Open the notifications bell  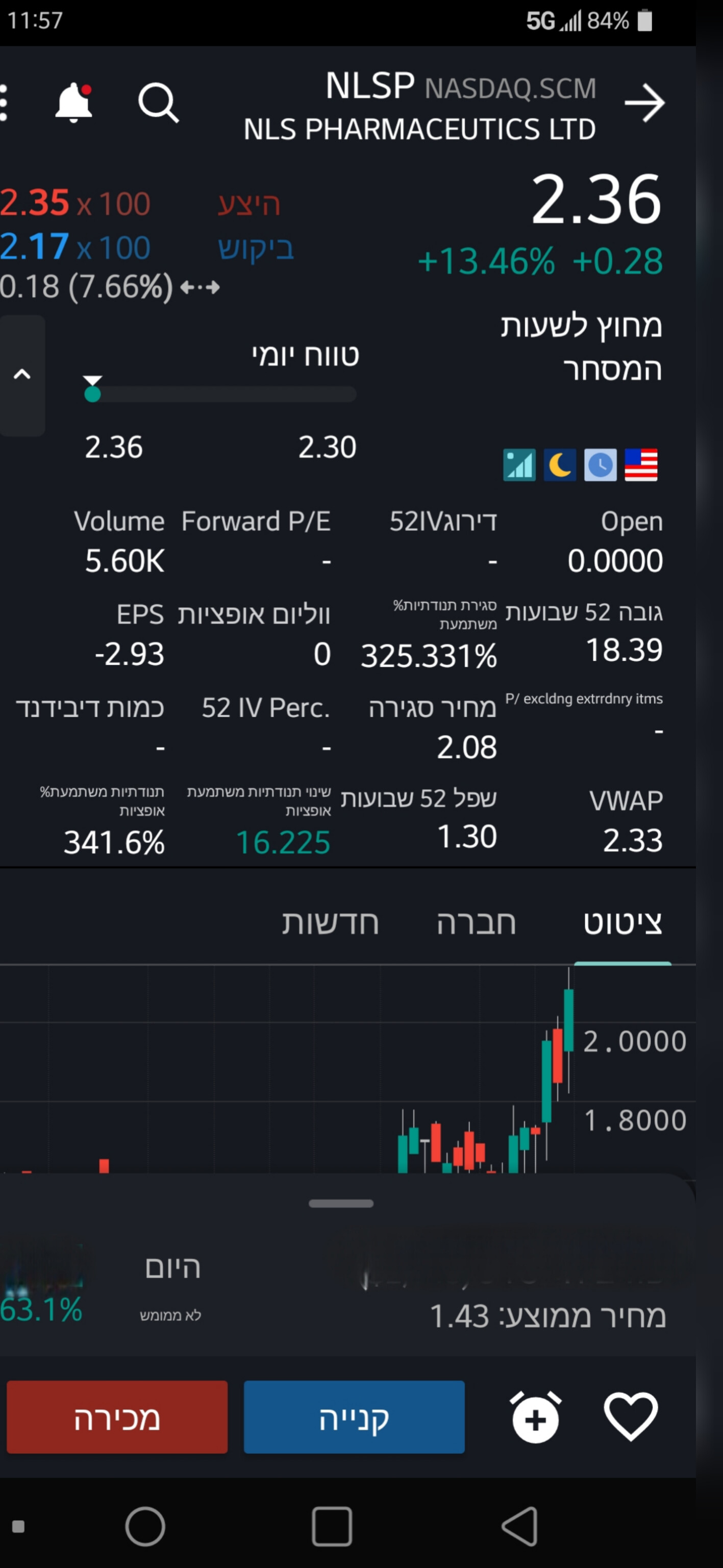tap(73, 102)
